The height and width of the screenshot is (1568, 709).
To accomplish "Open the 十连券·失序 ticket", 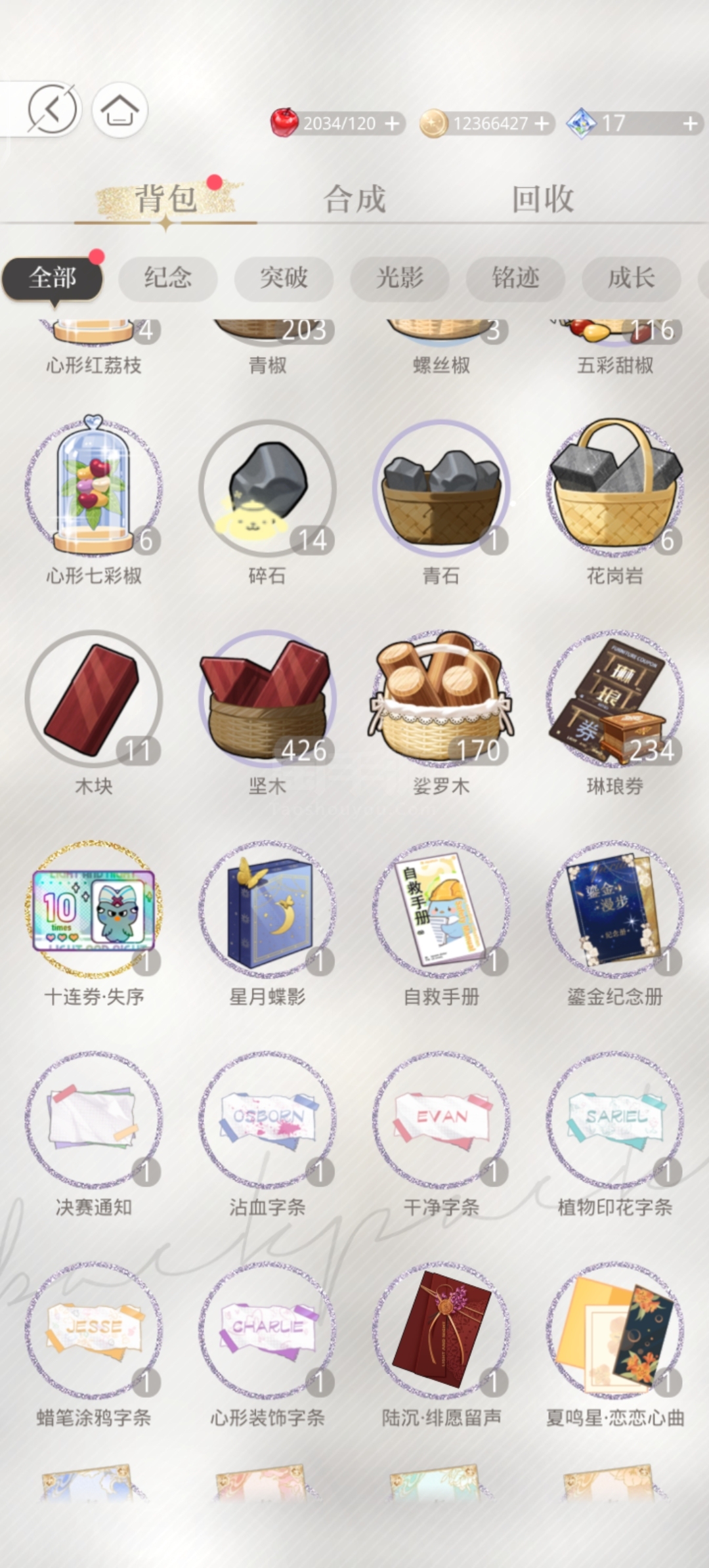I will 94,909.
